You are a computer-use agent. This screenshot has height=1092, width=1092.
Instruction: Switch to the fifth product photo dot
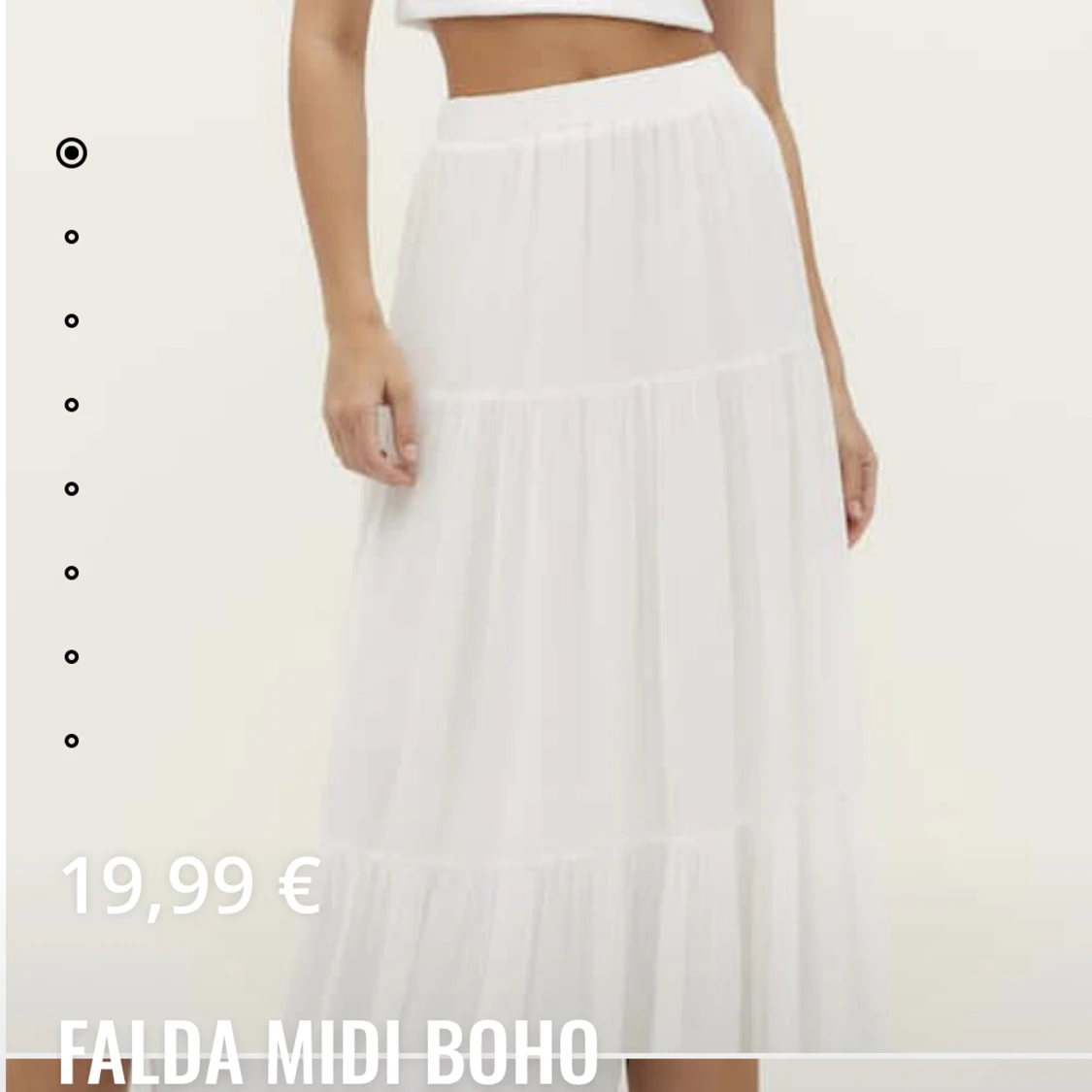[x=72, y=489]
